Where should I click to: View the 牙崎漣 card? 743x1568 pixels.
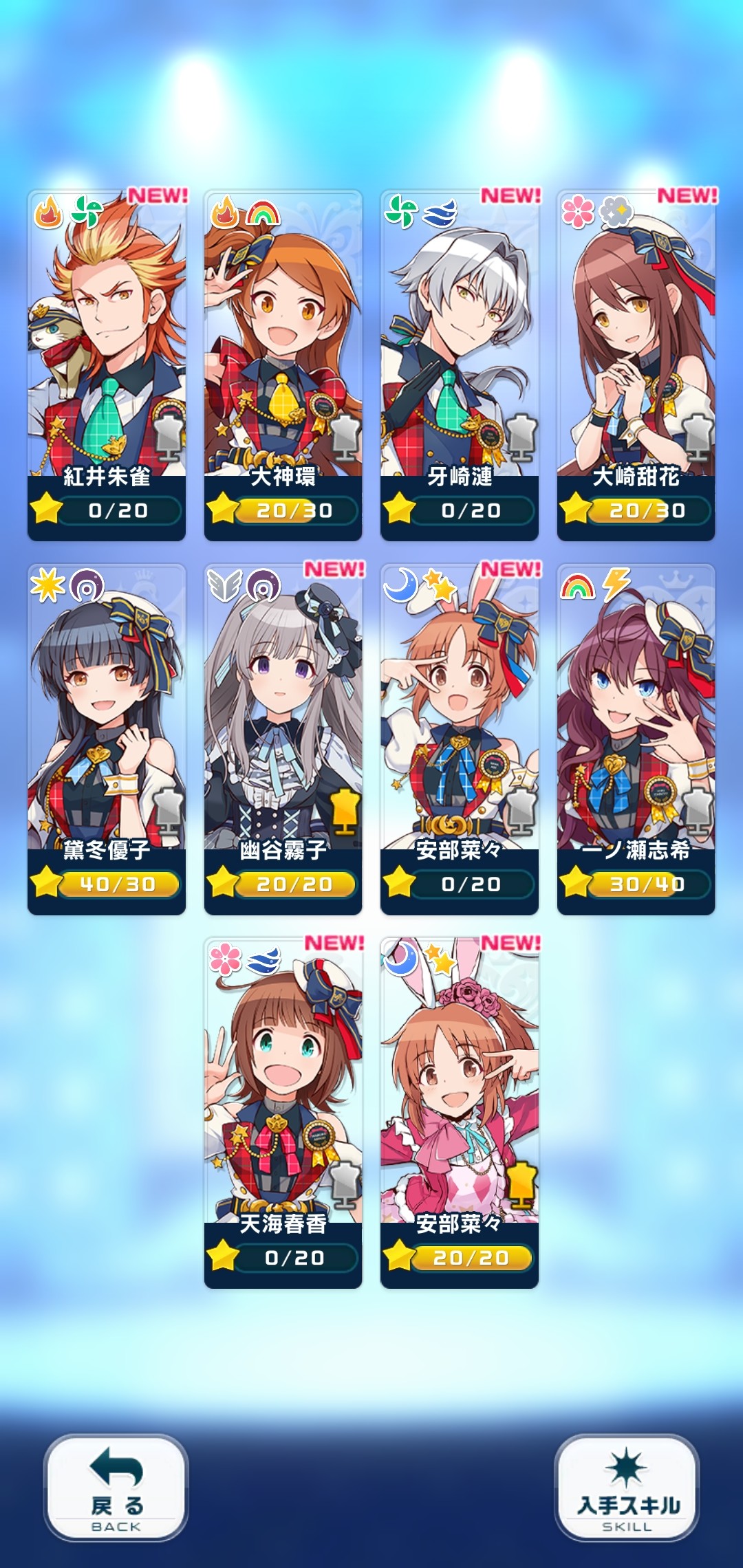pyautogui.click(x=460, y=364)
